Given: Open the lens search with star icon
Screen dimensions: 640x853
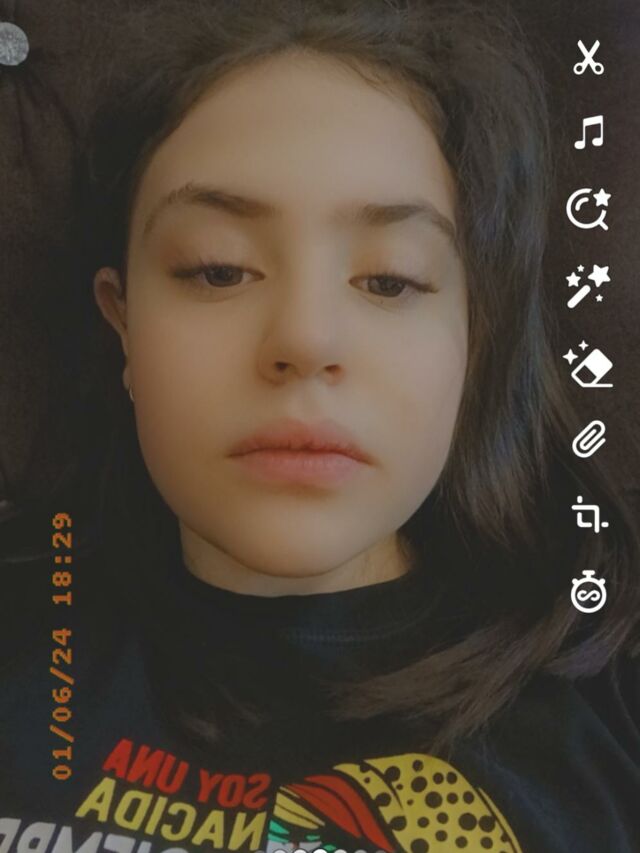Looking at the screenshot, I should [587, 209].
